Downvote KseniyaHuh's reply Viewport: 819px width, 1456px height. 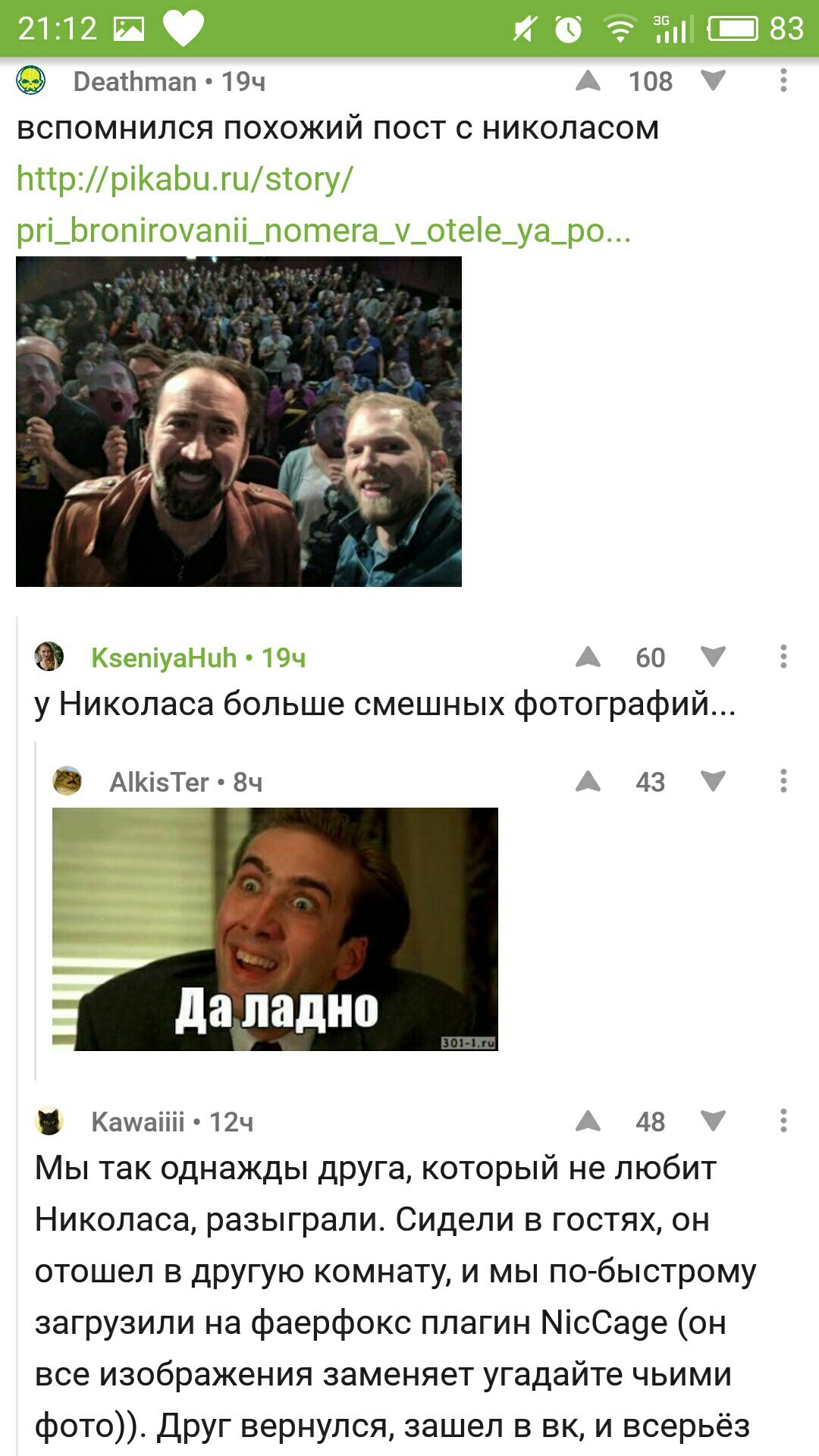(x=713, y=657)
